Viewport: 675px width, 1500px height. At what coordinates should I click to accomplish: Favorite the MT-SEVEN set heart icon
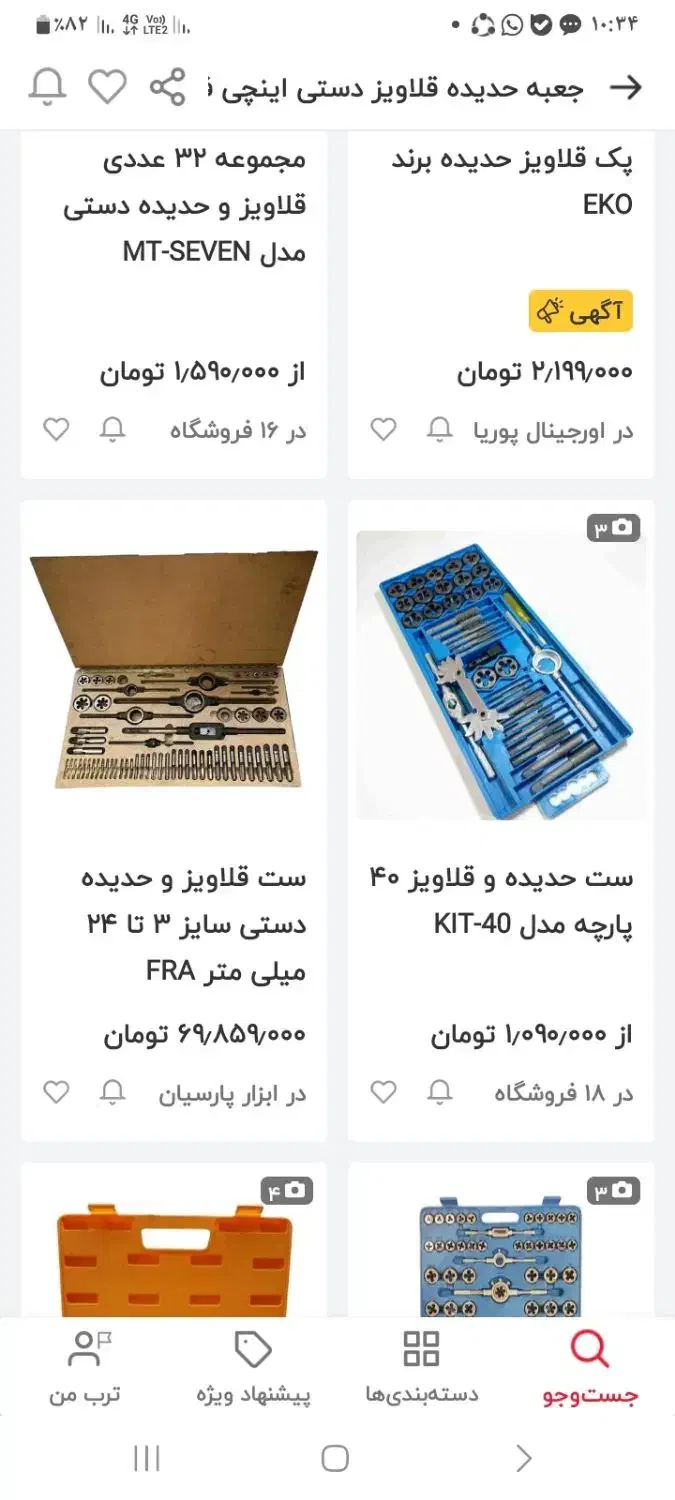[56, 430]
